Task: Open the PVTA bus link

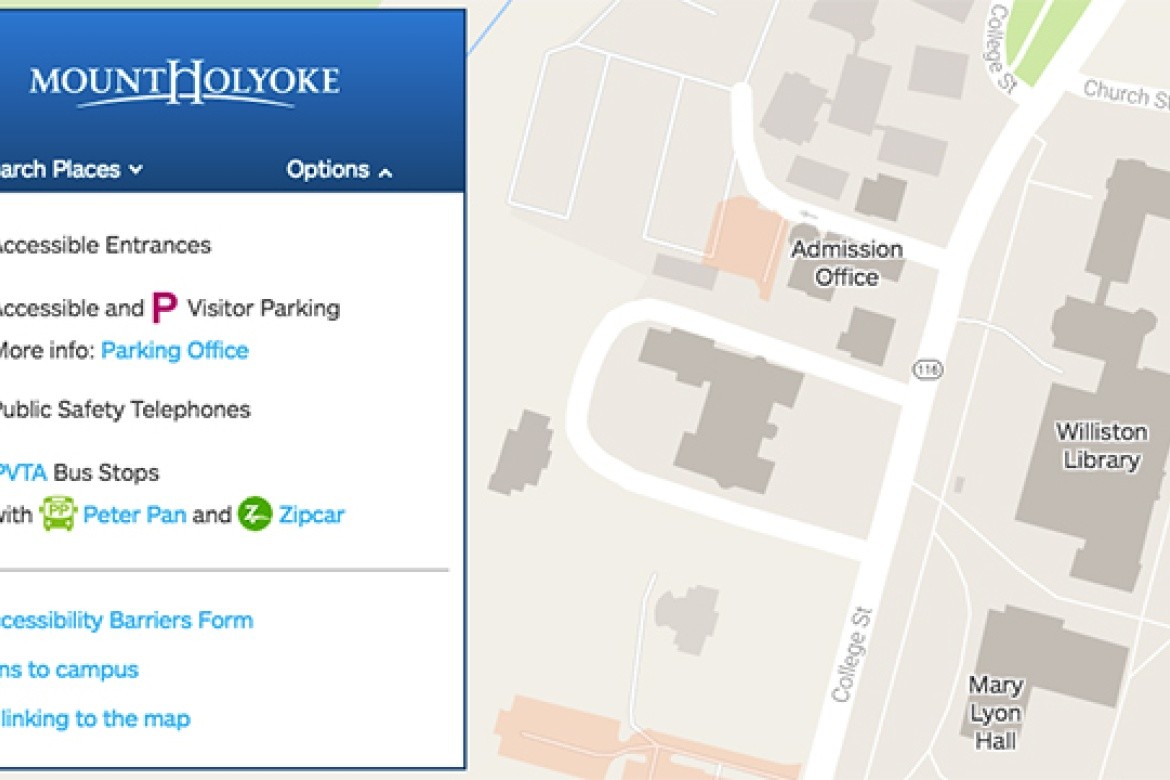Action: point(23,472)
